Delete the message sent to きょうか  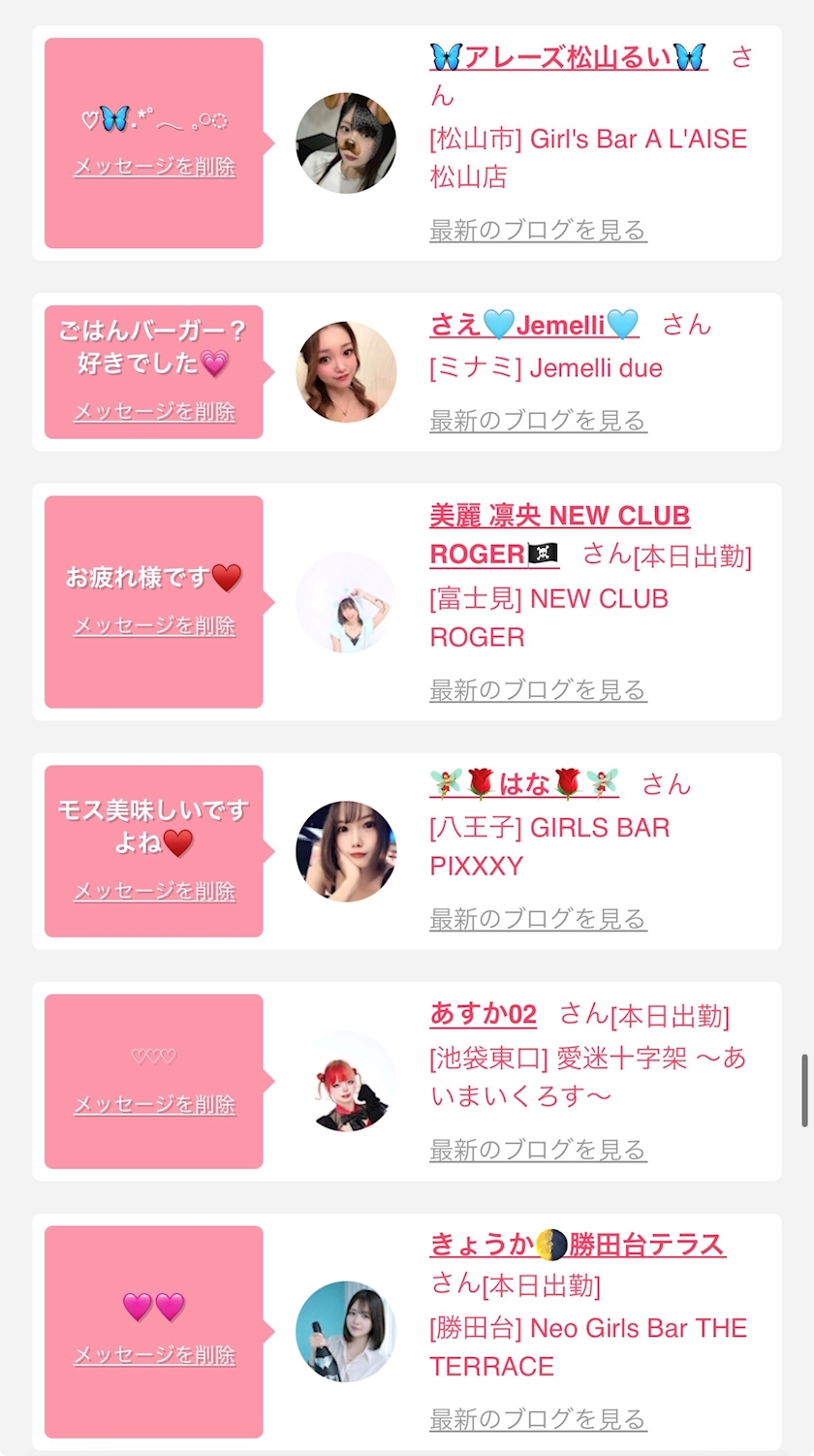click(155, 1355)
